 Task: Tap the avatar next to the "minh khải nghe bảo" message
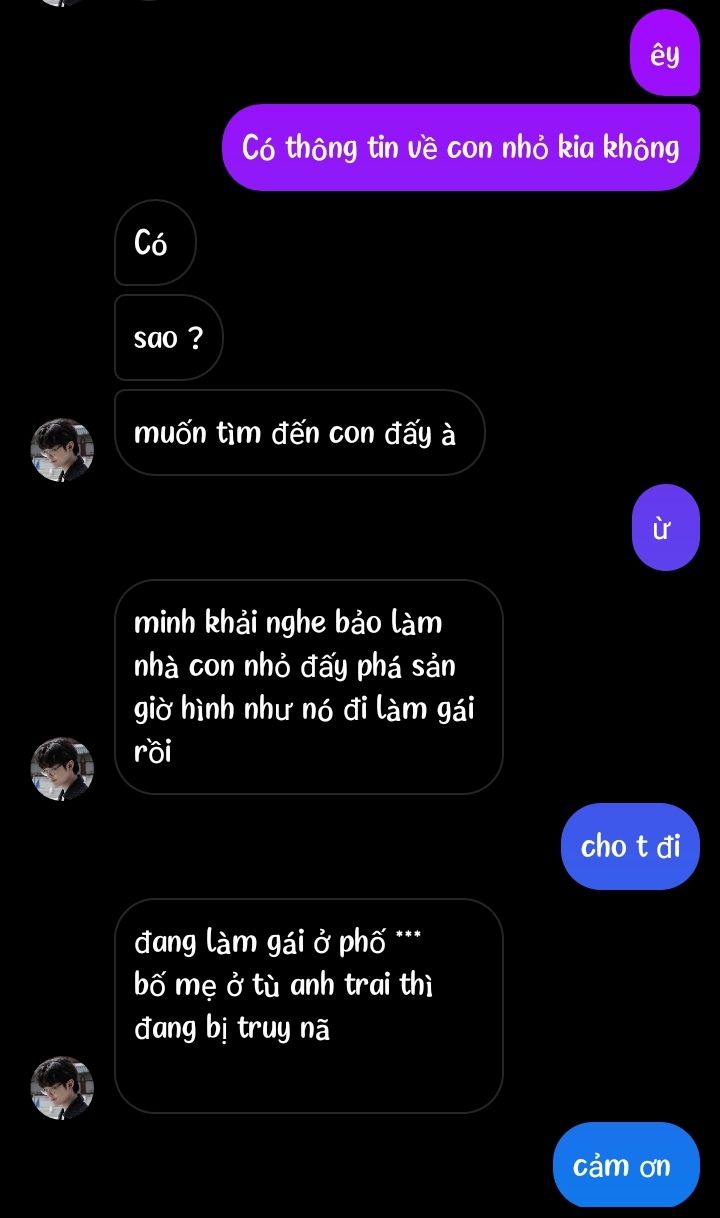coord(62,769)
